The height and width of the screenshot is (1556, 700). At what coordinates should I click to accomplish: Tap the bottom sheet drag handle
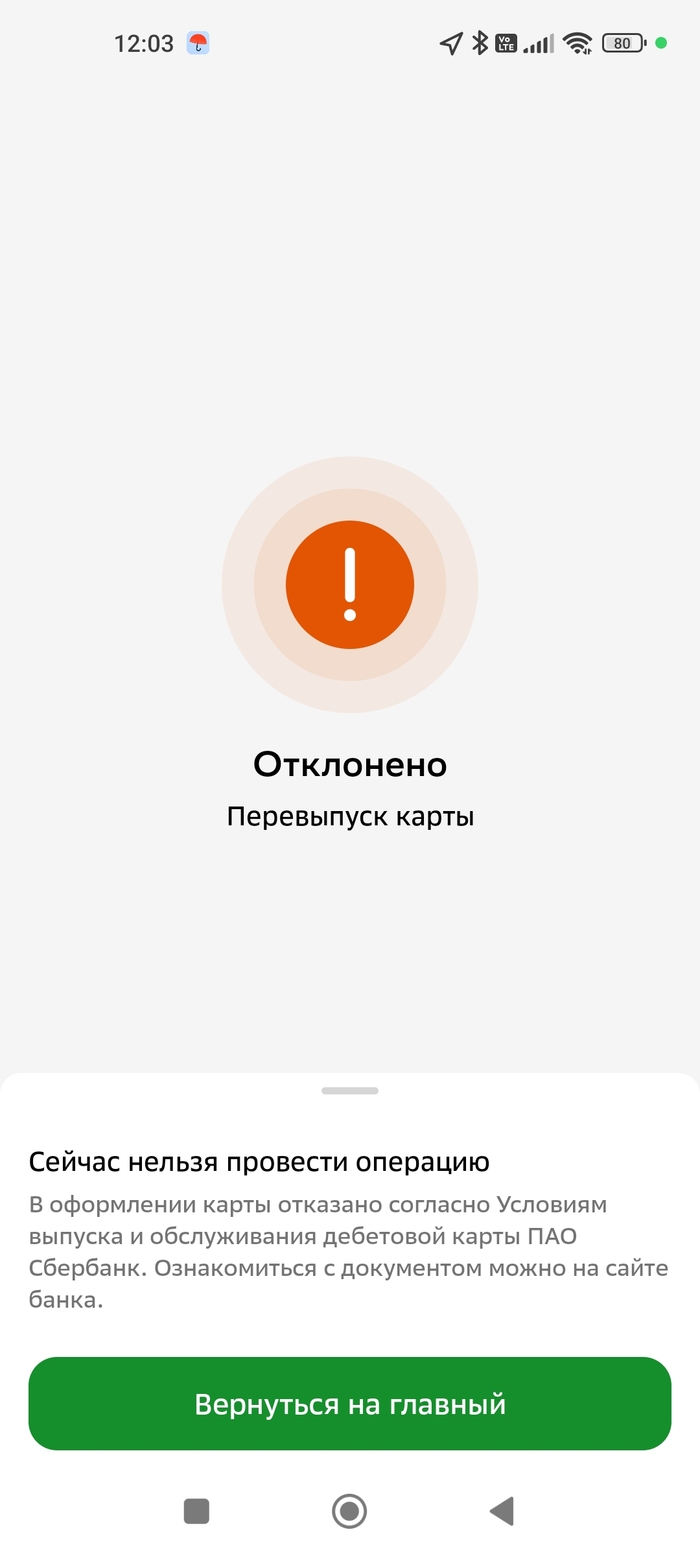click(350, 1090)
